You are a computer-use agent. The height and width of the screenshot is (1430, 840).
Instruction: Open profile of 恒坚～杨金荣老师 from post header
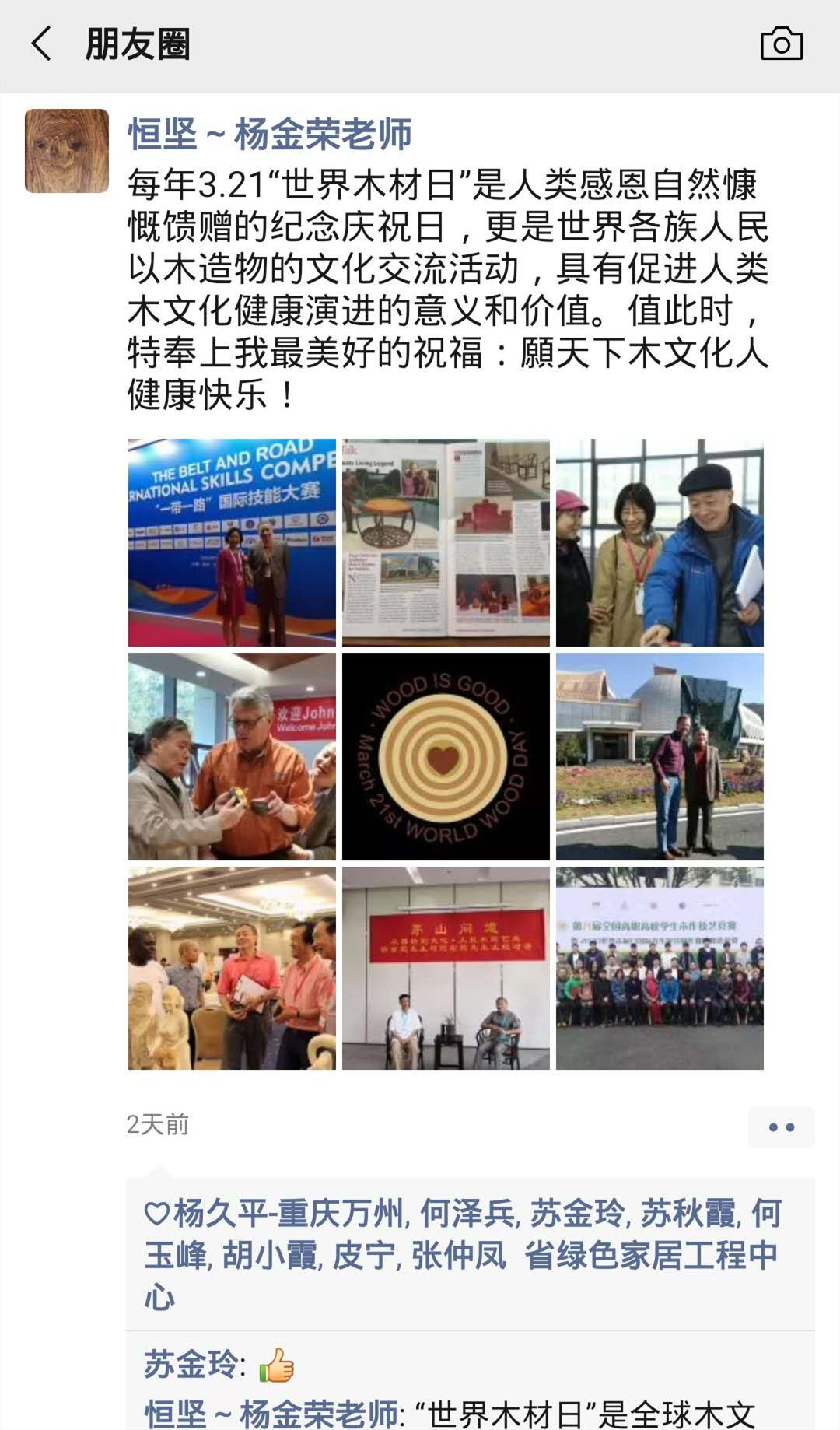click(x=269, y=134)
